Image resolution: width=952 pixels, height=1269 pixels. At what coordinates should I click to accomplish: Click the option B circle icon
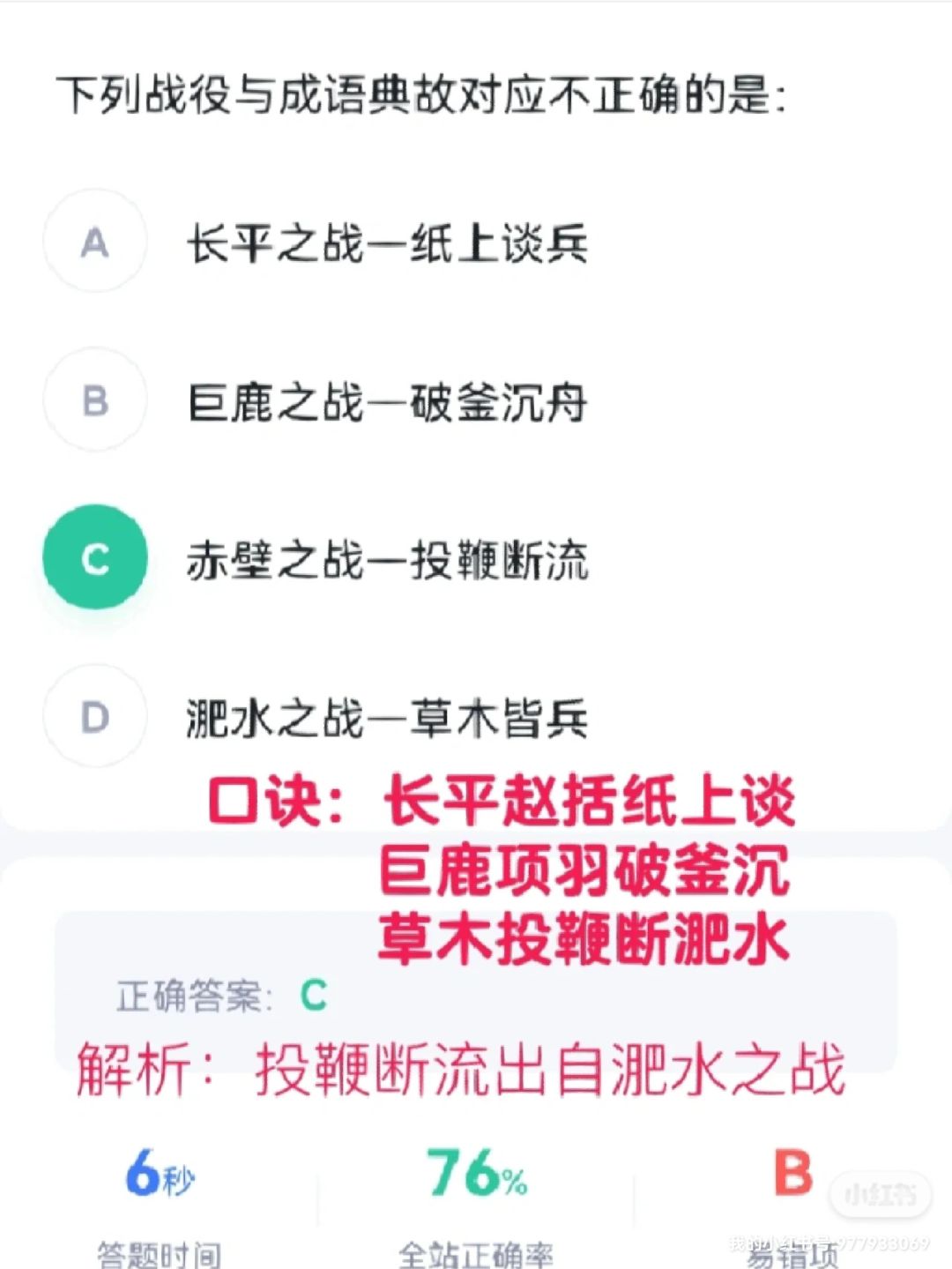(94, 401)
